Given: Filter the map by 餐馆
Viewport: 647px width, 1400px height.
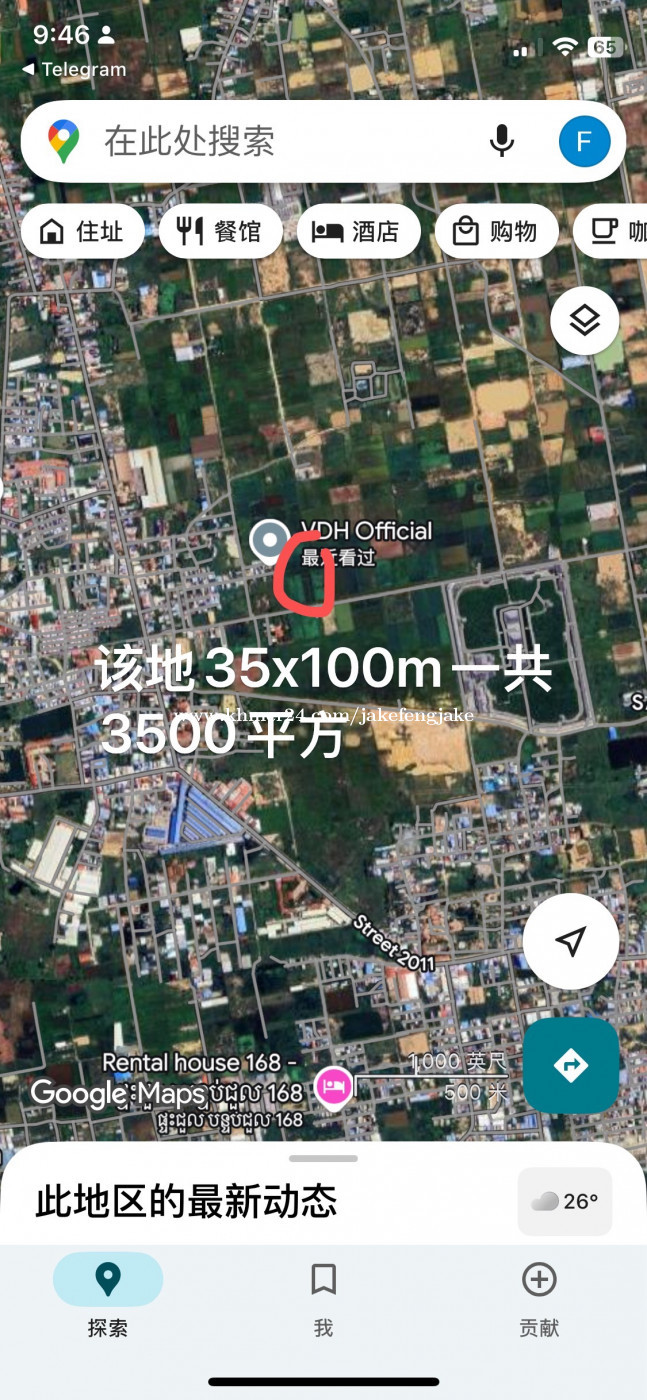Looking at the screenshot, I should point(220,232).
